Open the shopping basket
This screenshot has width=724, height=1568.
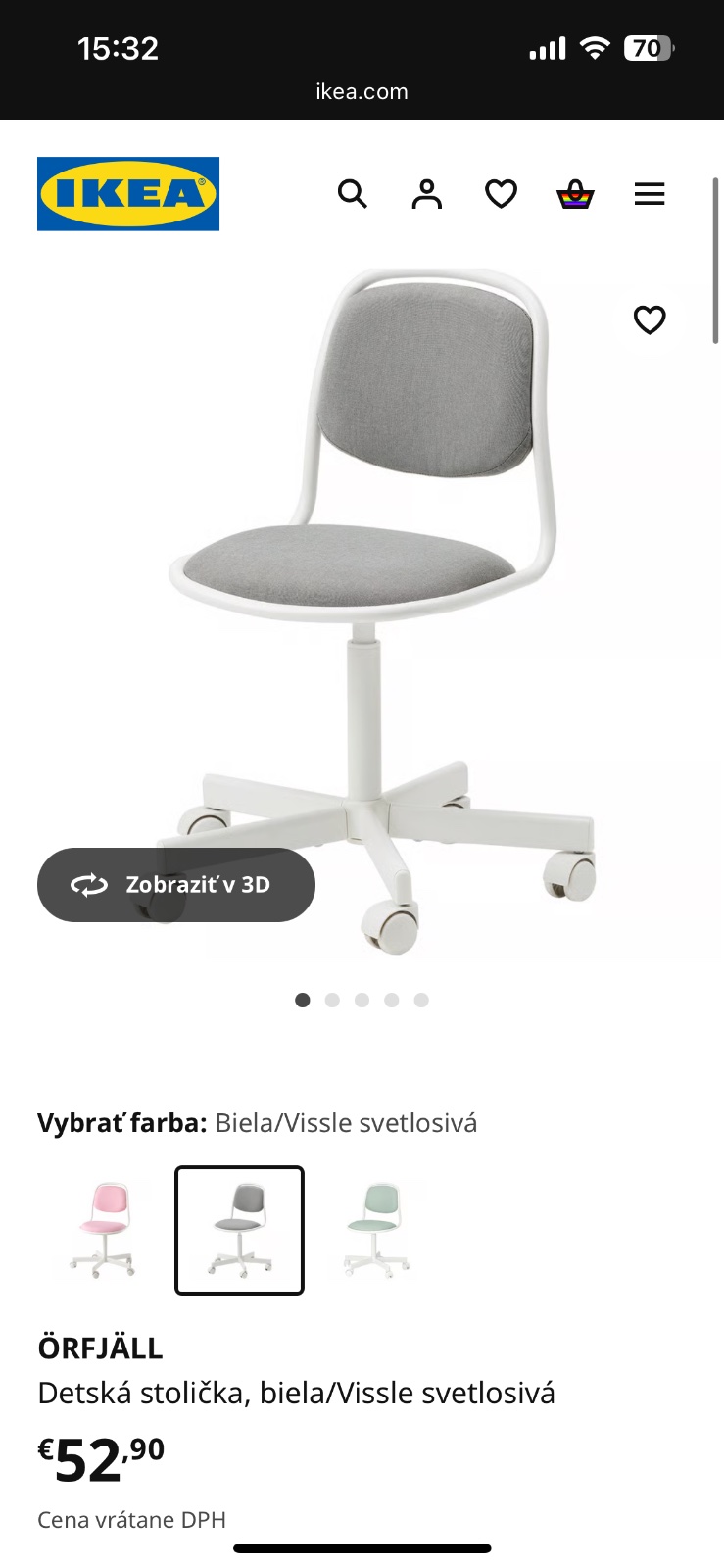coord(575,194)
